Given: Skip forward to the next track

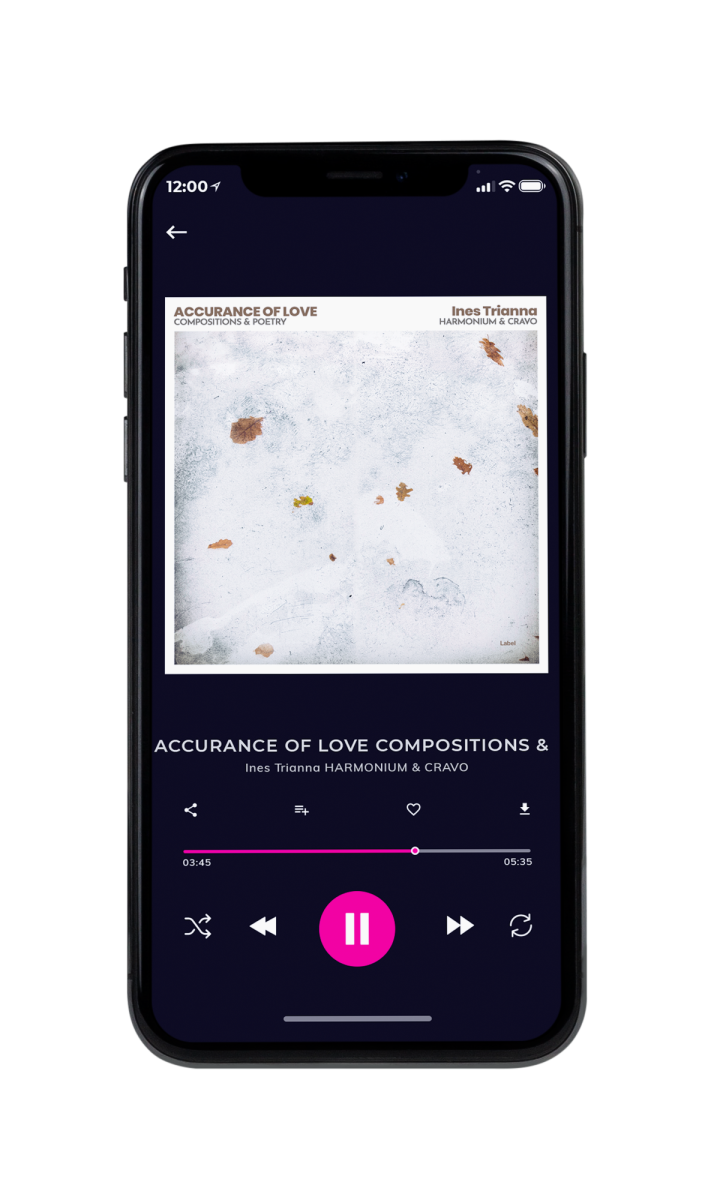Looking at the screenshot, I should pyautogui.click(x=460, y=926).
